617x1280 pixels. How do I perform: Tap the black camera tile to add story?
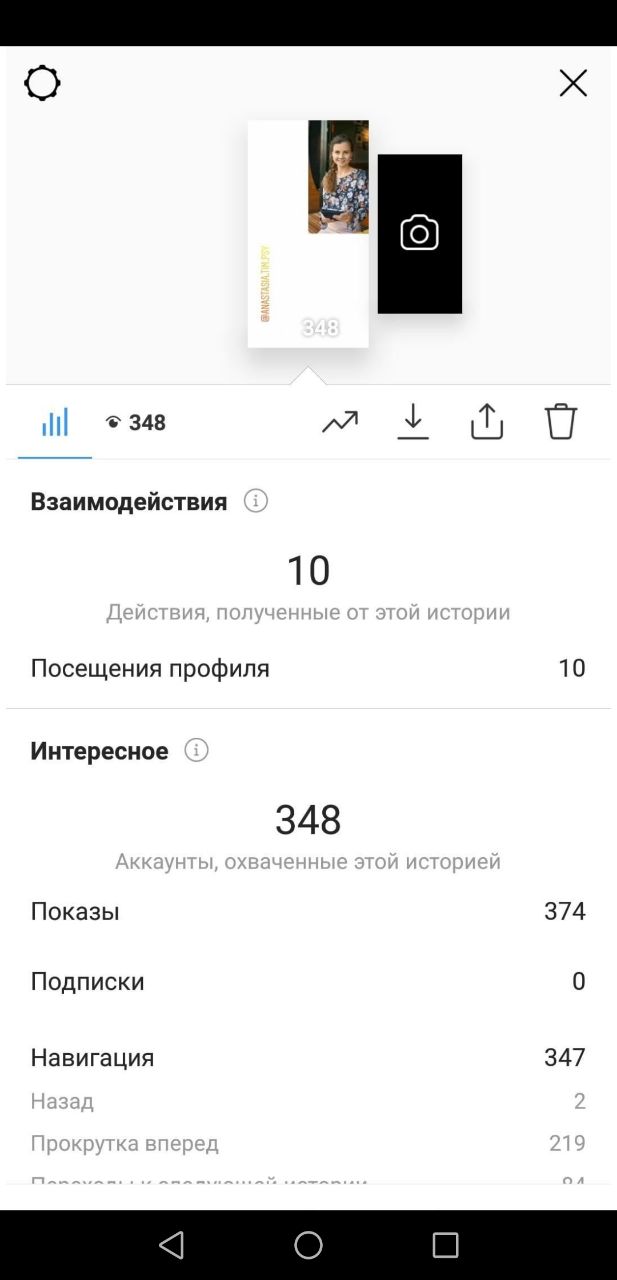(420, 234)
